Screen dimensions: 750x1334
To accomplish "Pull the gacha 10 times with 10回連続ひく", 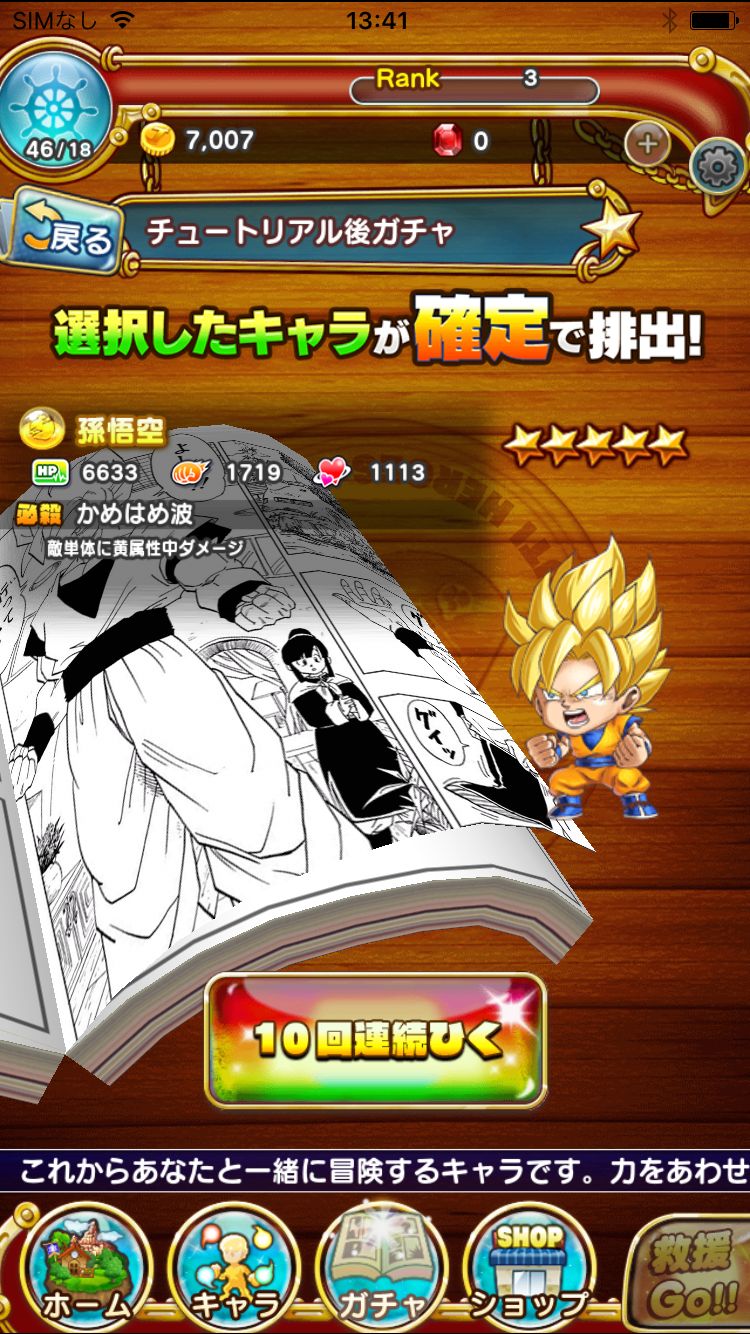I will [376, 1040].
